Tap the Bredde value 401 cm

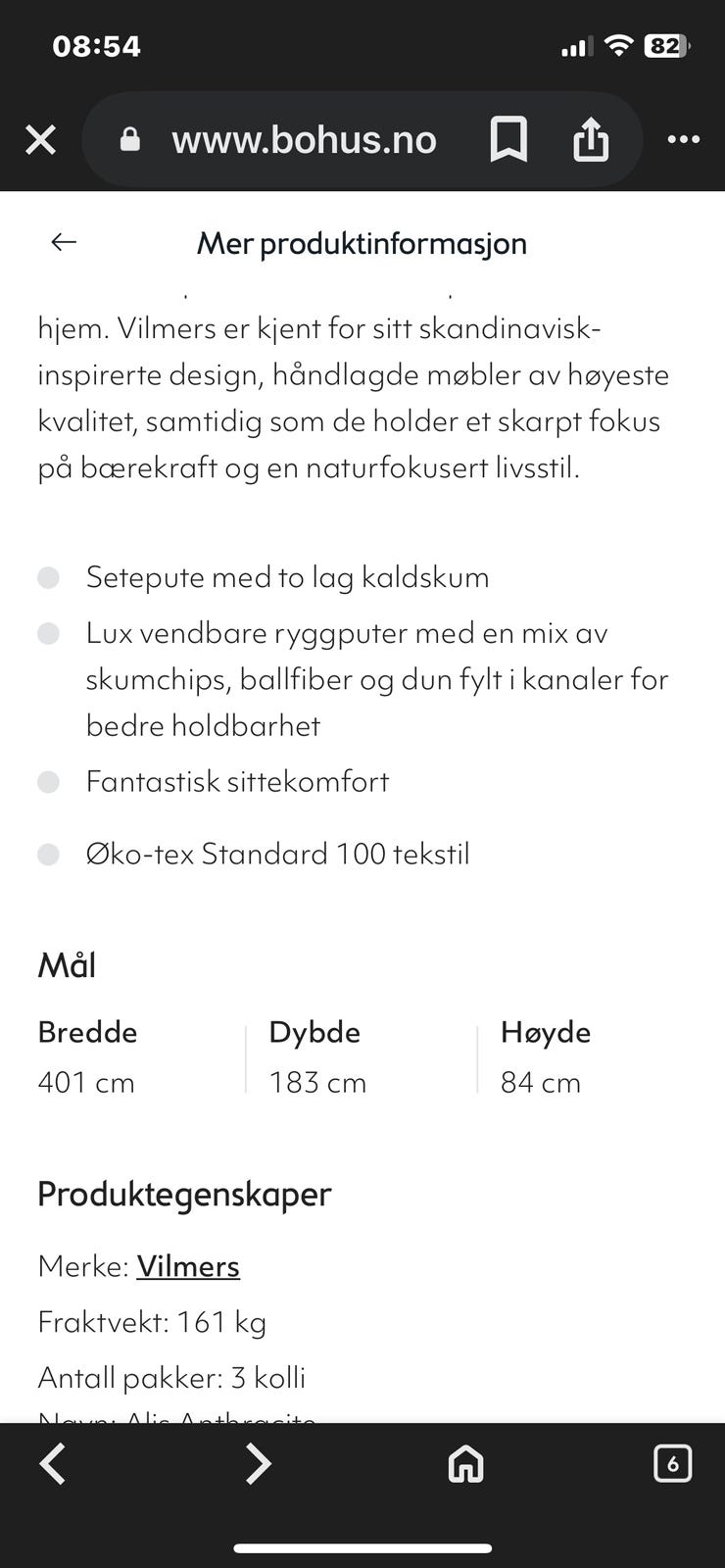coord(86,1082)
